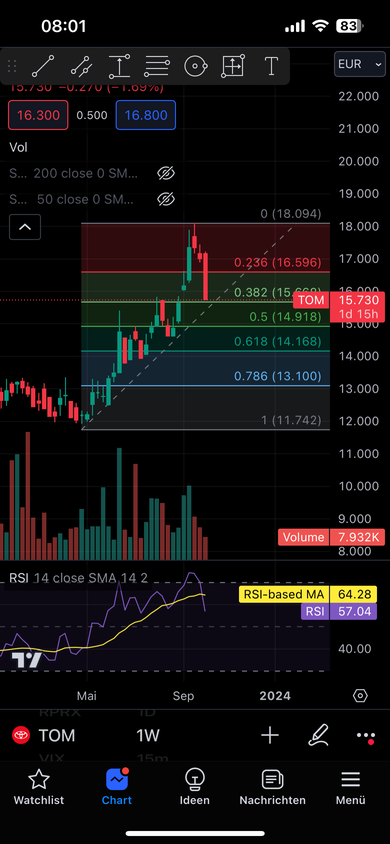Open the three-dot more options menu

click(366, 736)
